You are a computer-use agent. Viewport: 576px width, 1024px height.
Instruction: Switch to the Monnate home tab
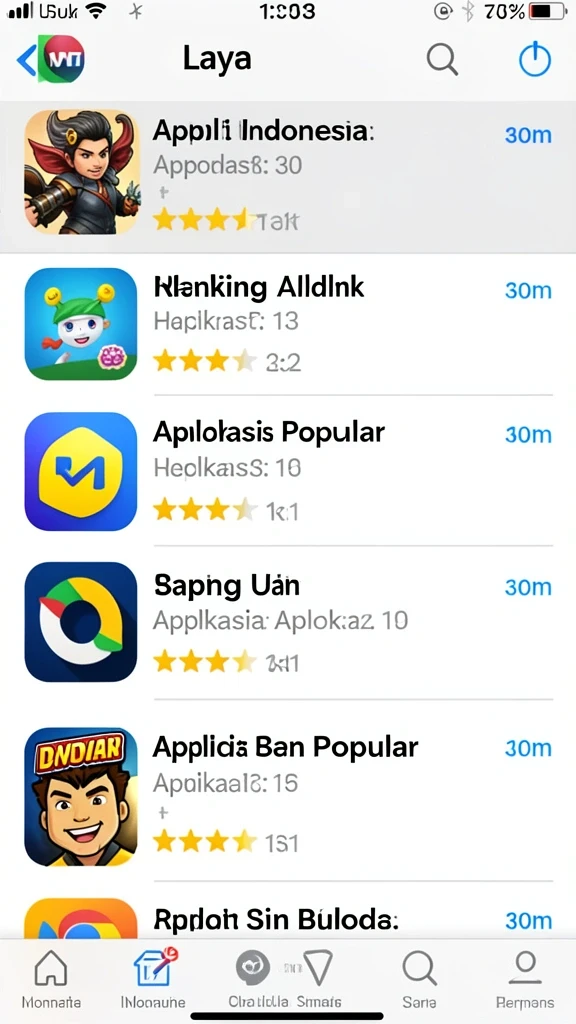tap(51, 978)
